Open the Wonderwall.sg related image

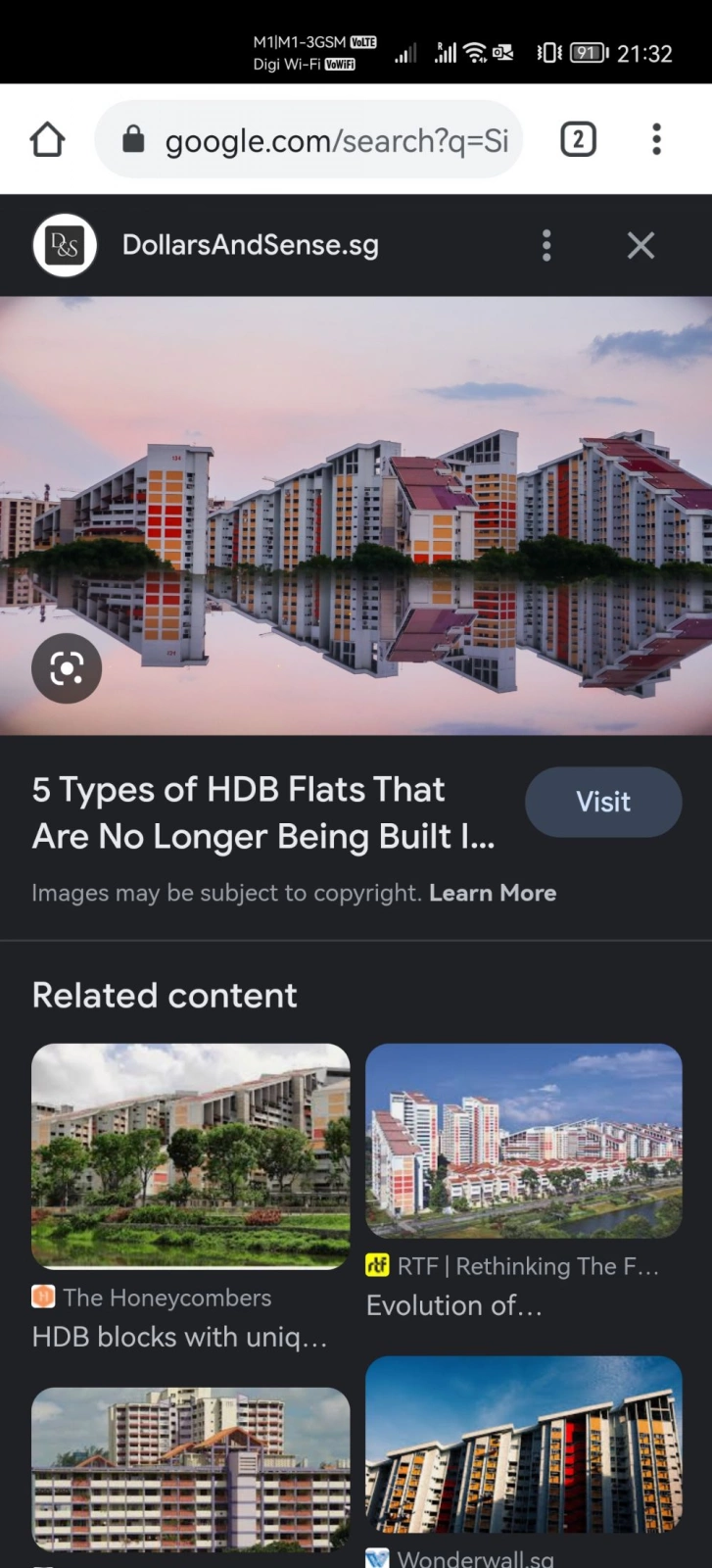tap(524, 1445)
